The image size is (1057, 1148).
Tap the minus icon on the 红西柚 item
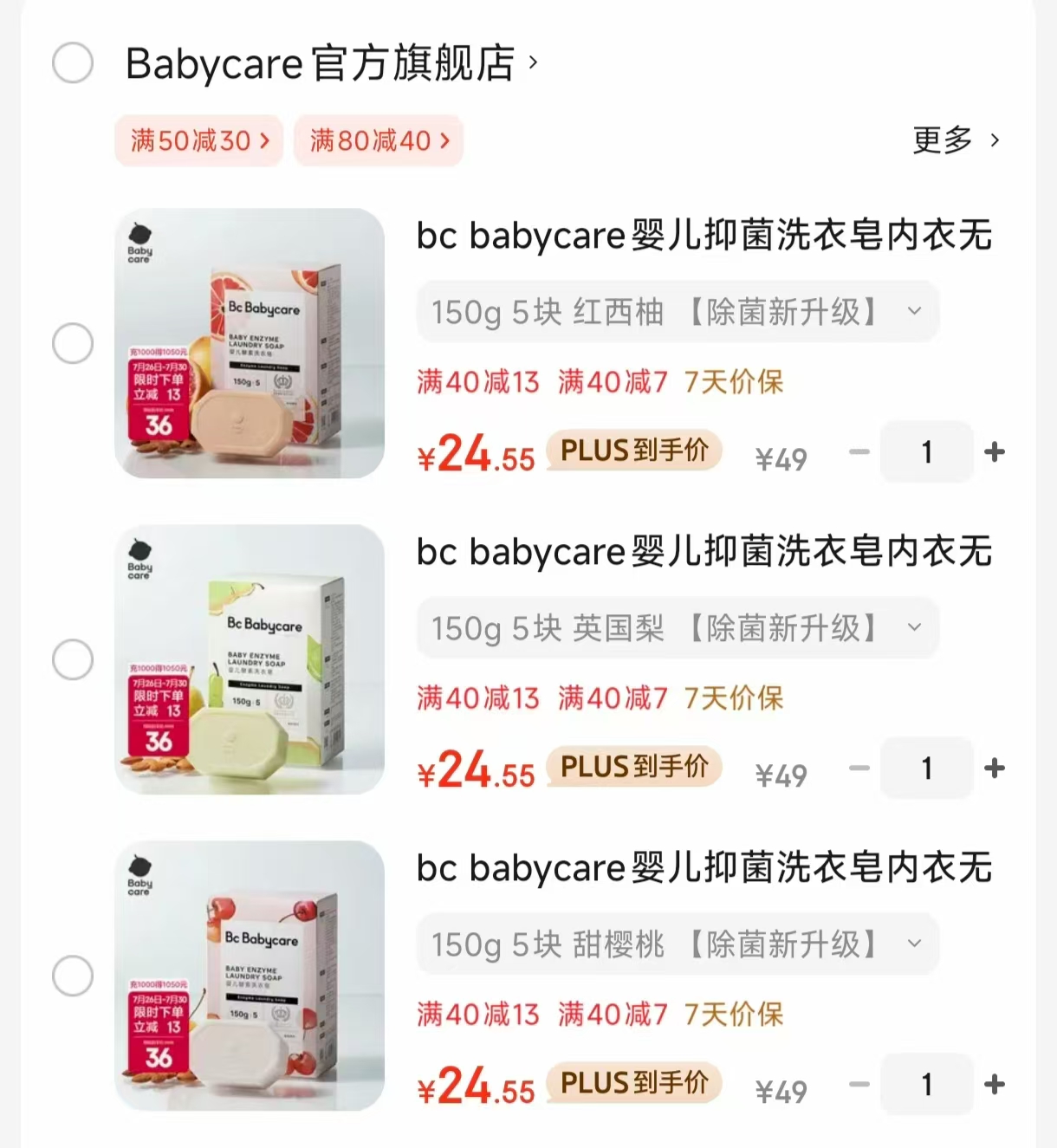859,451
